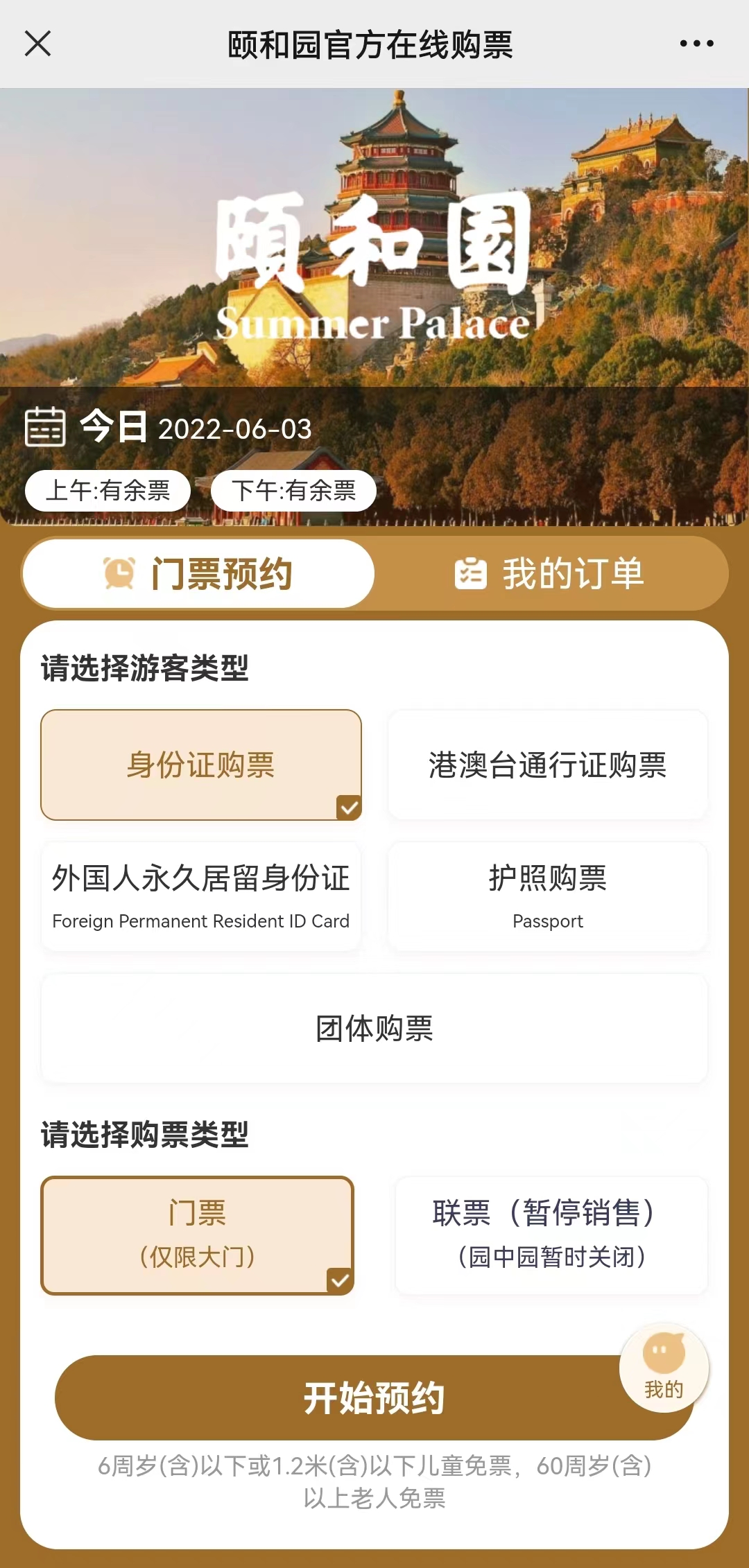Choose Passport 护照购票 option

tap(548, 896)
